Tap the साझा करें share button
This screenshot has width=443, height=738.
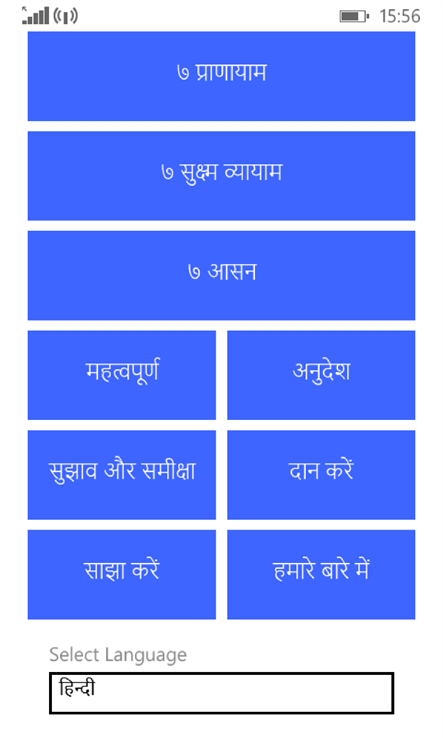pos(122,575)
